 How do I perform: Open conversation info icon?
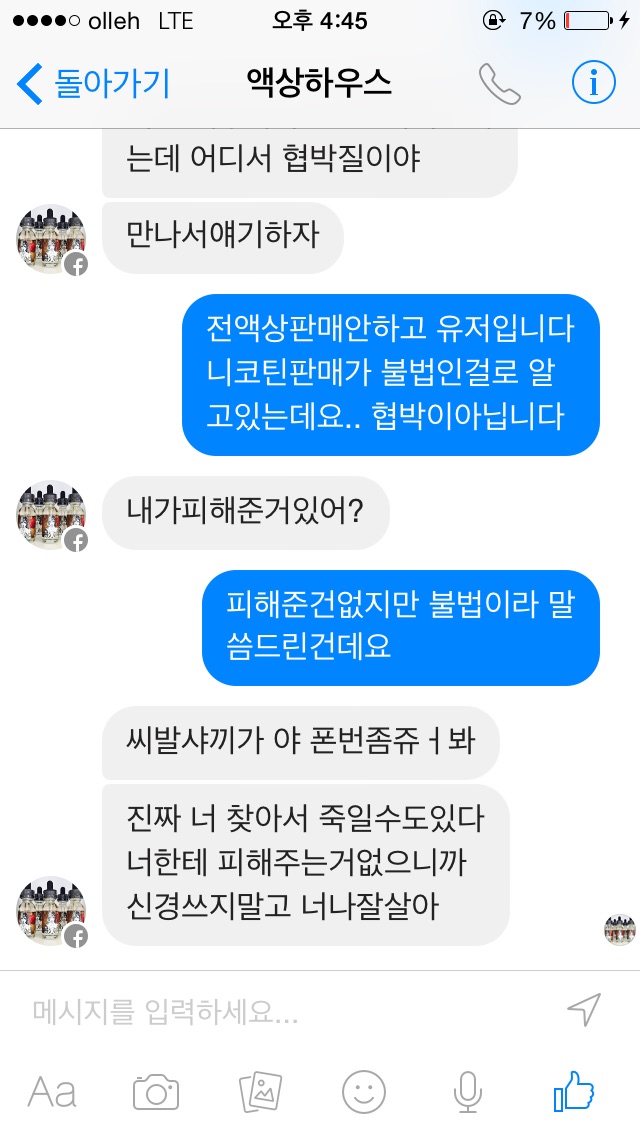point(593,84)
